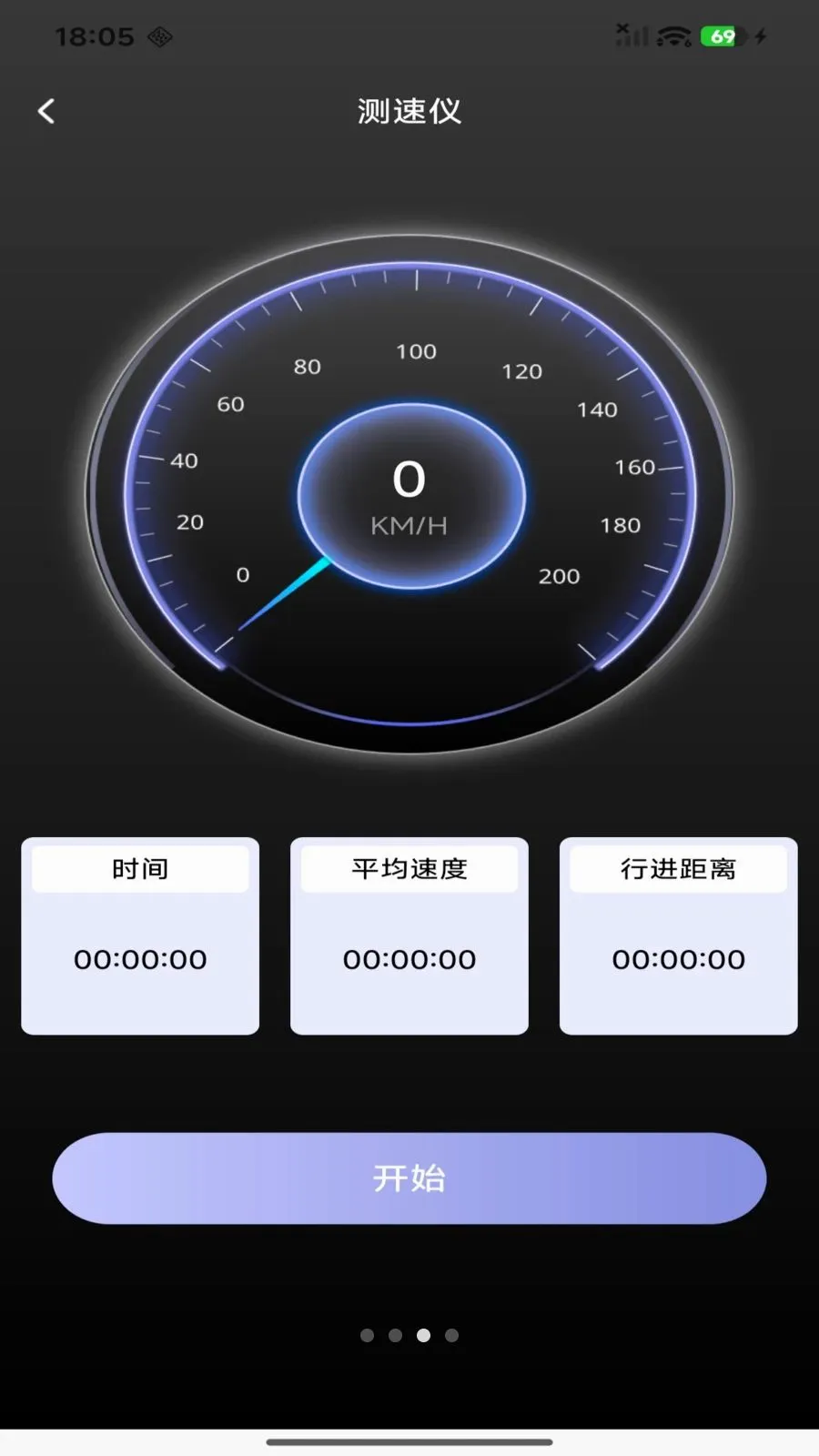Tap the 开始 button to start measuring
The width and height of the screenshot is (819, 1456).
409,1178
